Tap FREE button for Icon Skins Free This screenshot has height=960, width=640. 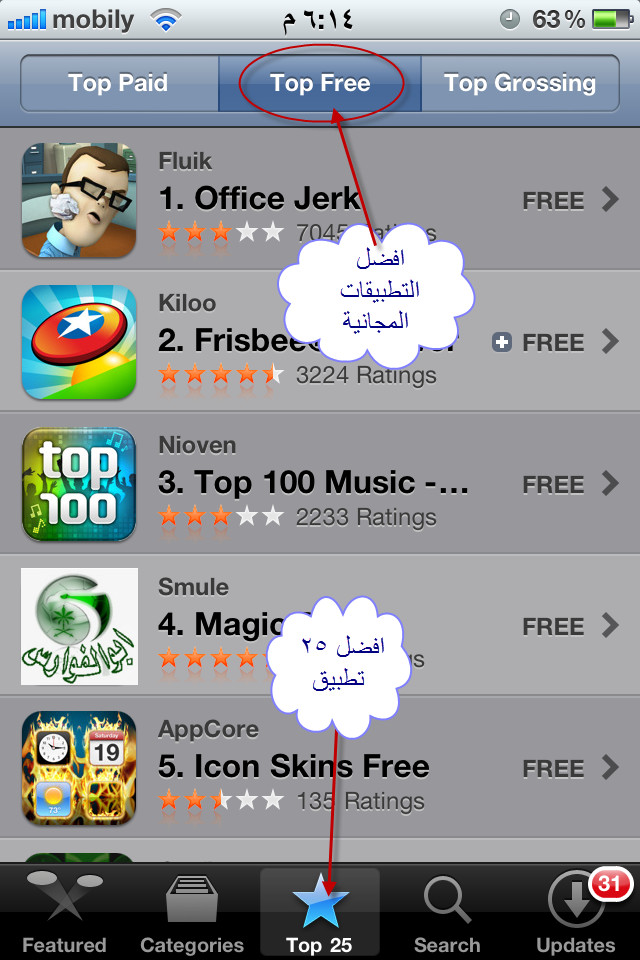point(553,769)
